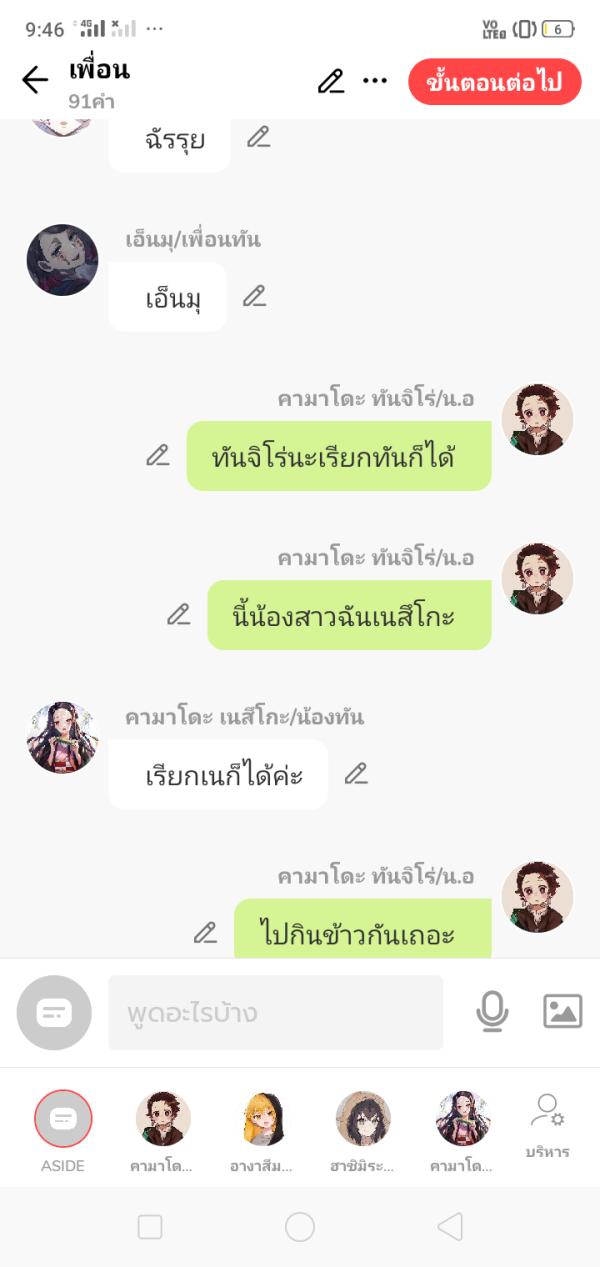
Task: Tap the microphone voice input icon
Action: click(x=492, y=1012)
